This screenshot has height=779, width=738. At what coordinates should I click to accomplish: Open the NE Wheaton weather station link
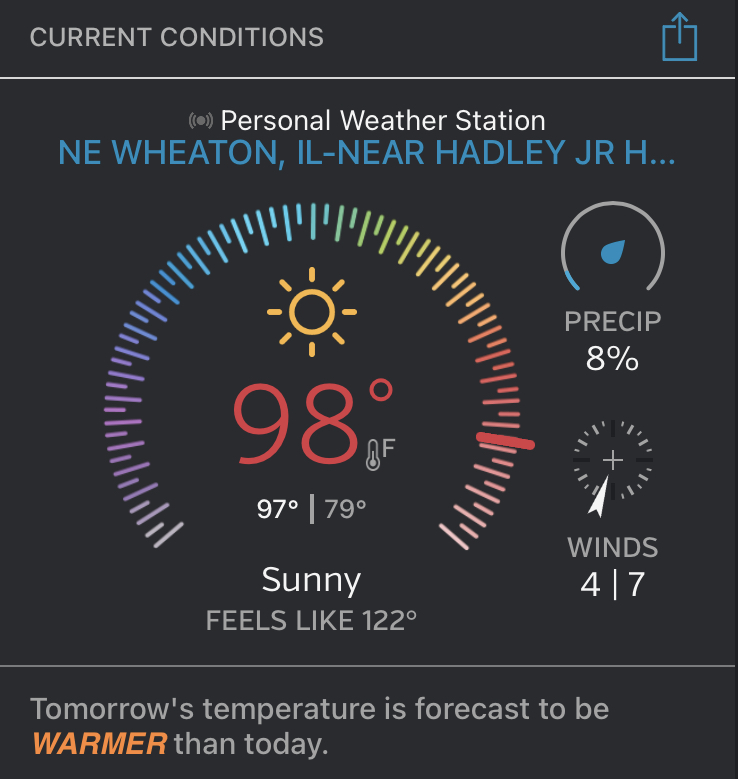coord(366,153)
